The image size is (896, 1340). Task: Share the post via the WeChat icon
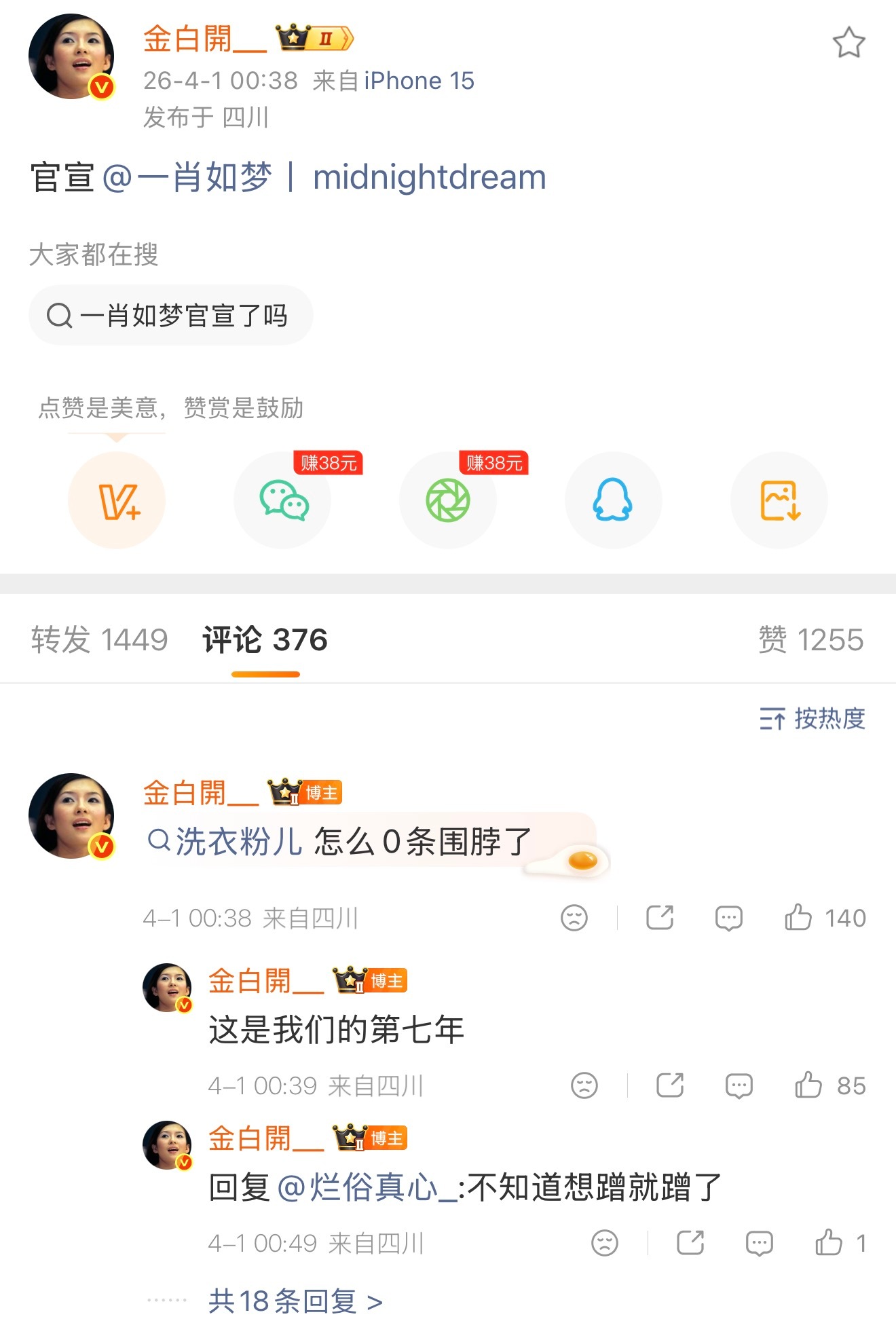point(282,500)
